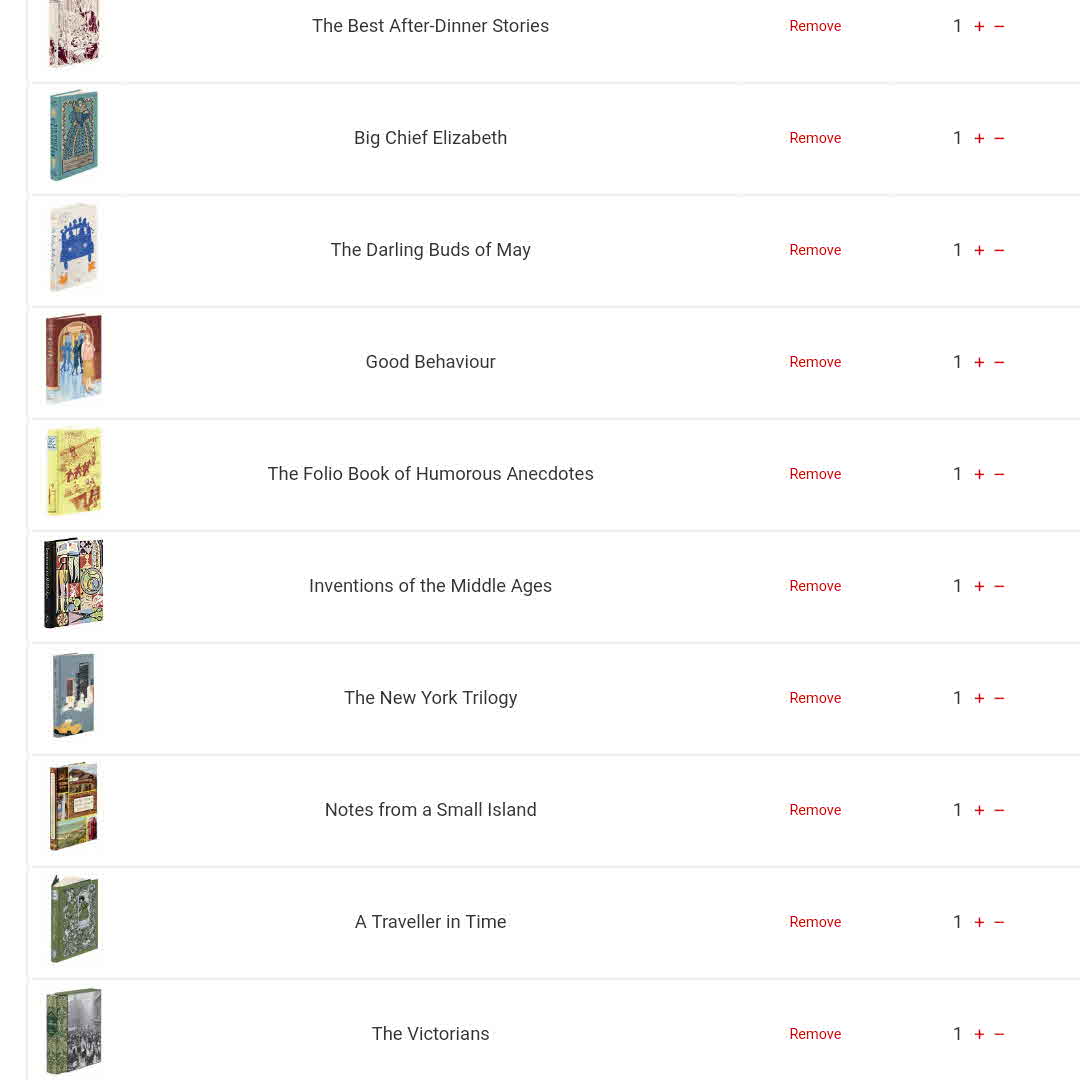1080x1080 pixels.
Task: Decrease quantity of The Victorians
Action: pos(999,1034)
